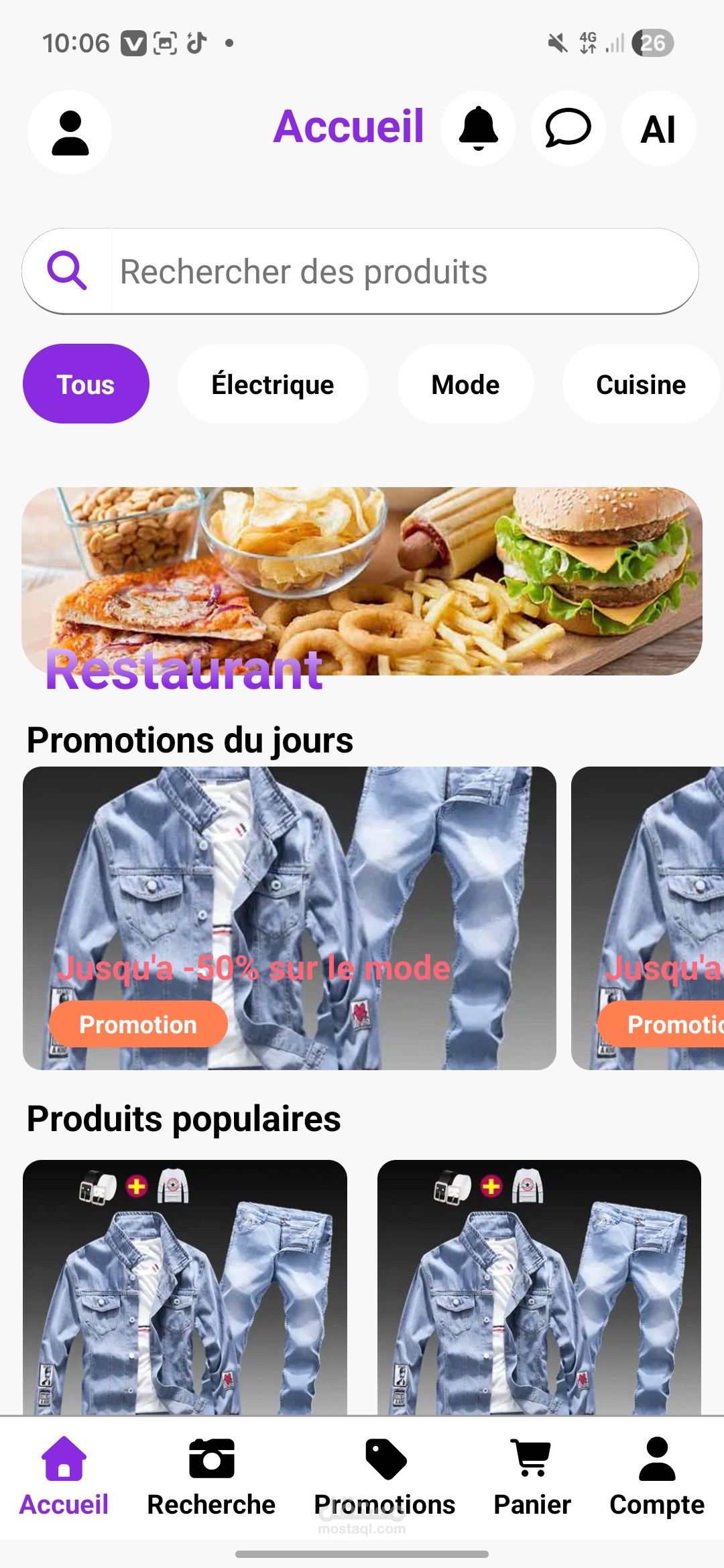Open the chat messages icon
The image size is (724, 1568).
[x=568, y=128]
